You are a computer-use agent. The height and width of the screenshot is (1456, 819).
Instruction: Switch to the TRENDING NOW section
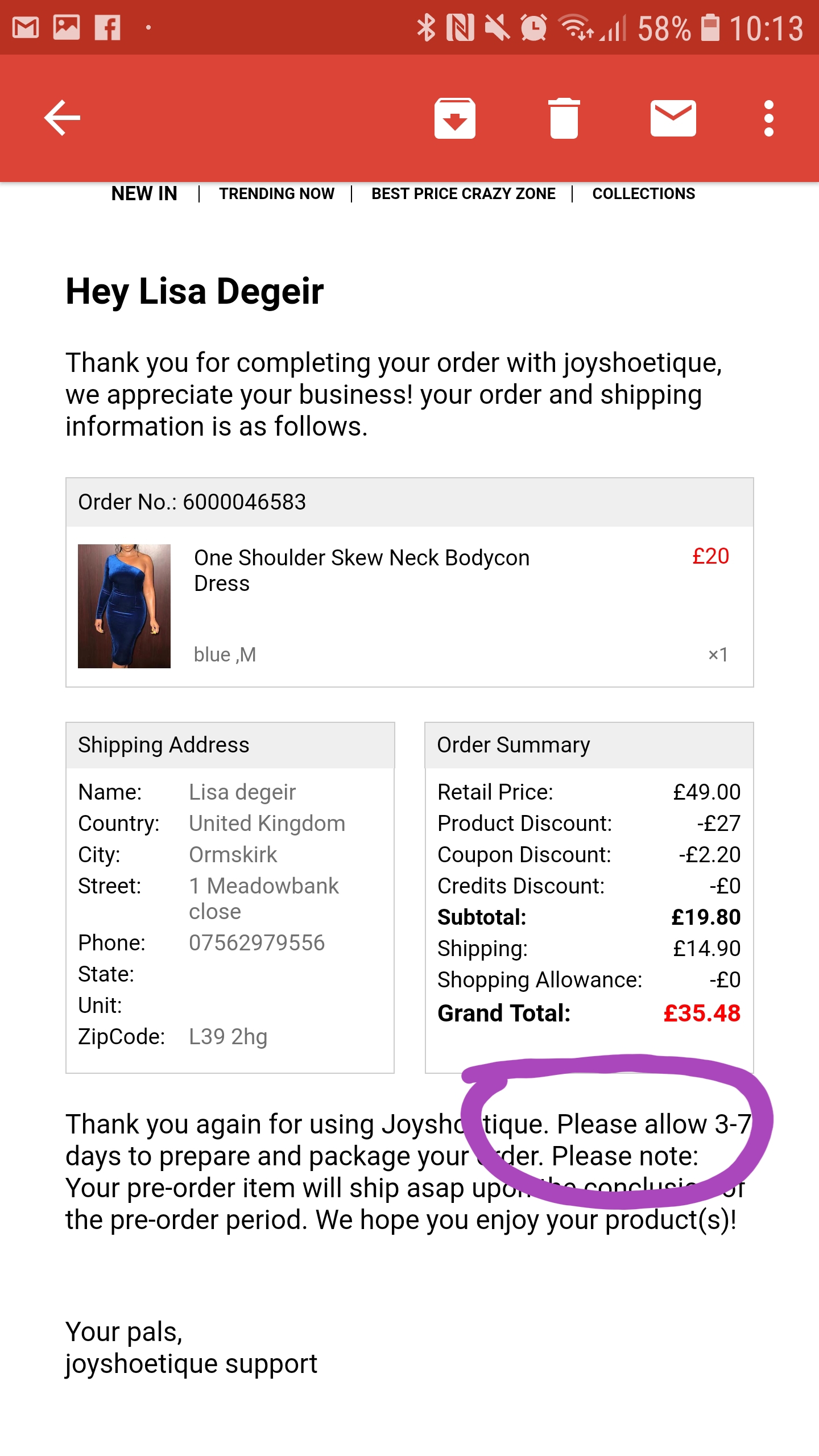click(277, 193)
